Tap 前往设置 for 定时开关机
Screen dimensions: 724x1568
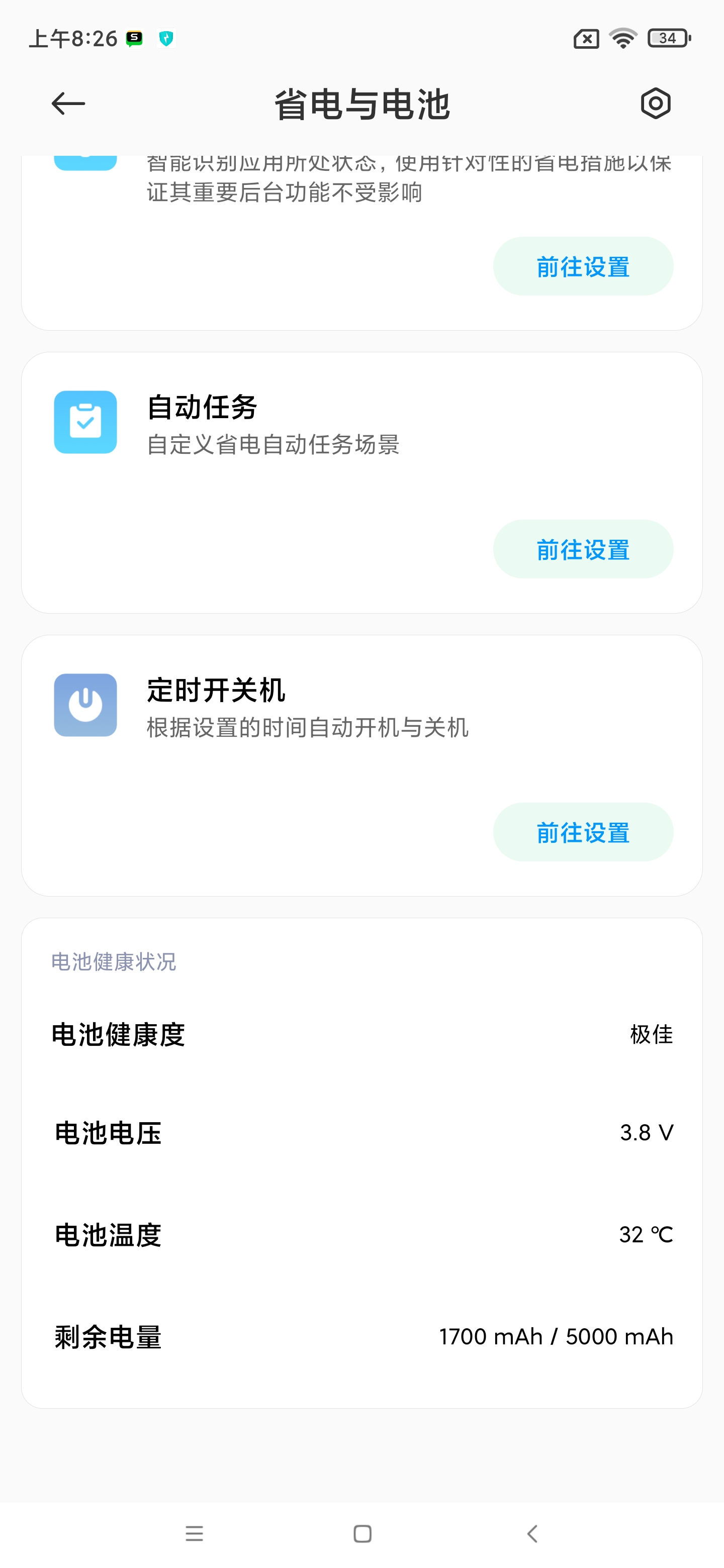pos(583,832)
